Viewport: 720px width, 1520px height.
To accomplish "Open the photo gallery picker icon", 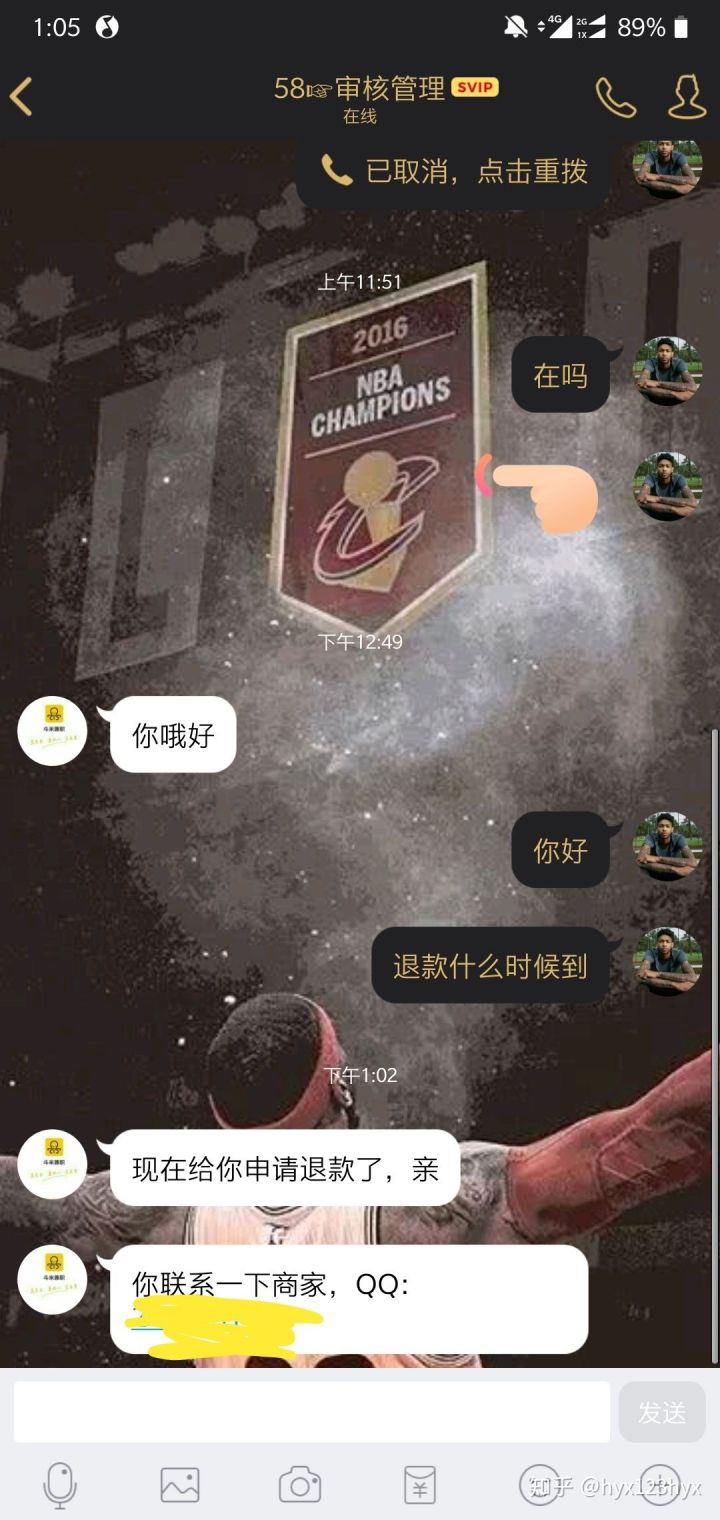I will click(x=180, y=1485).
